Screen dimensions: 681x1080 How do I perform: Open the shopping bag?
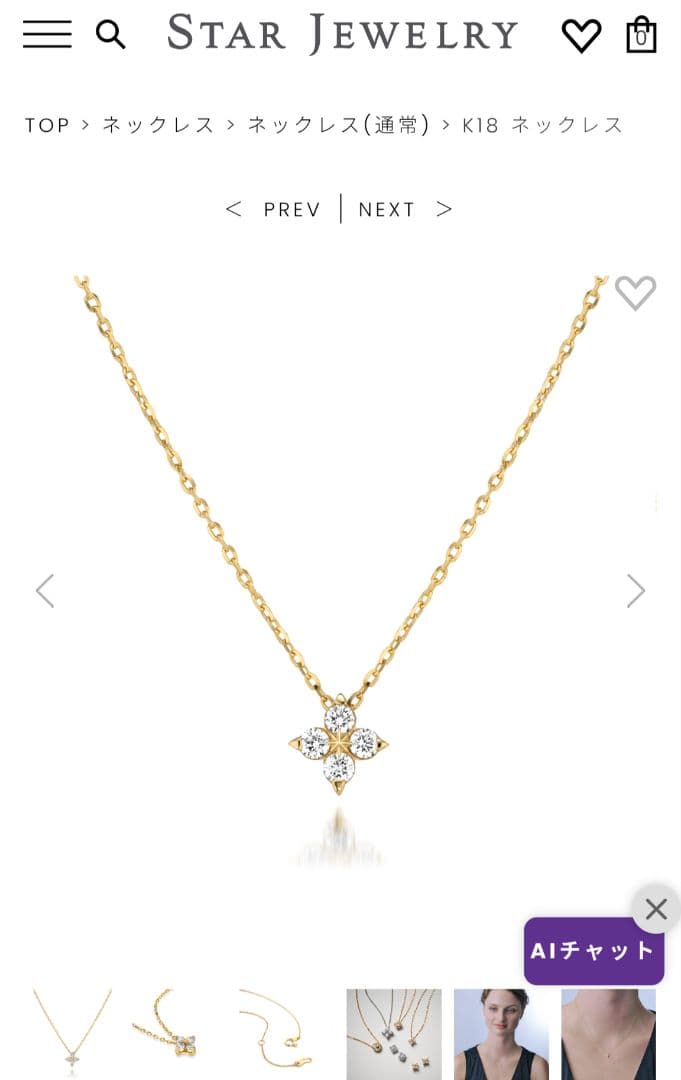(641, 35)
